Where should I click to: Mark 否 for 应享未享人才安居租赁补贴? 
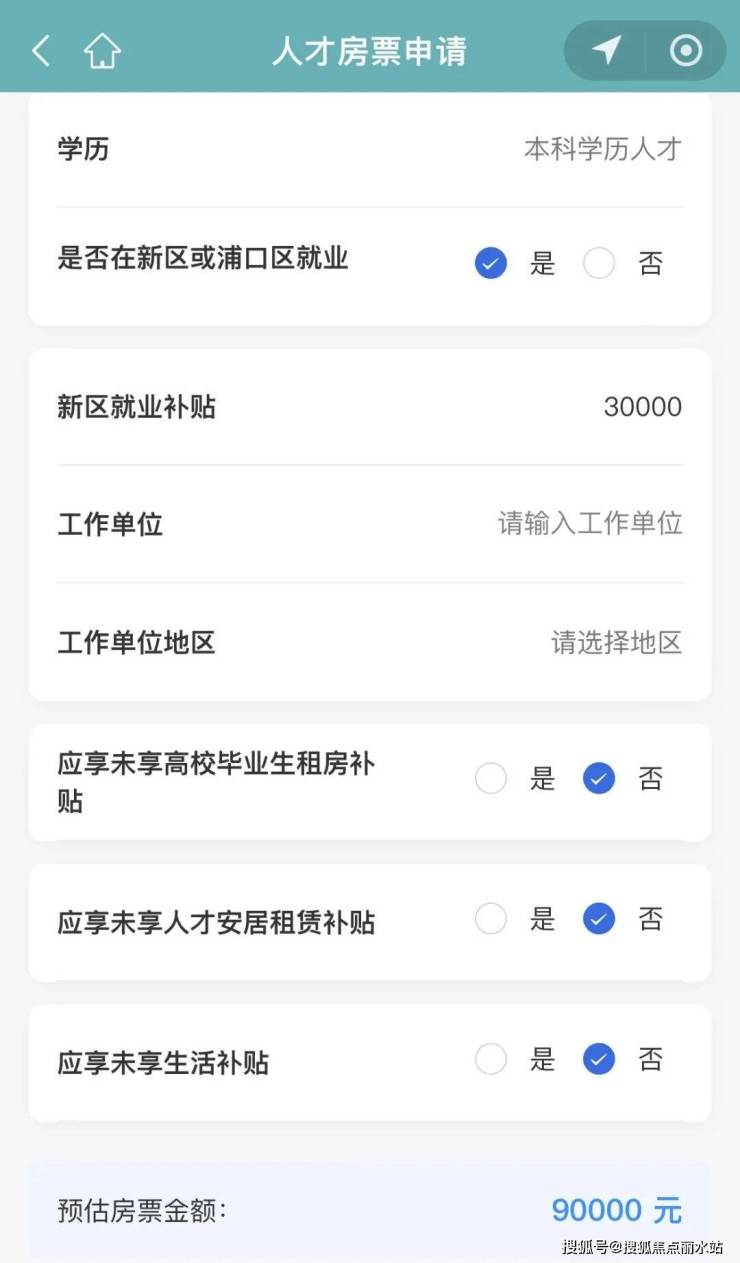[x=599, y=919]
